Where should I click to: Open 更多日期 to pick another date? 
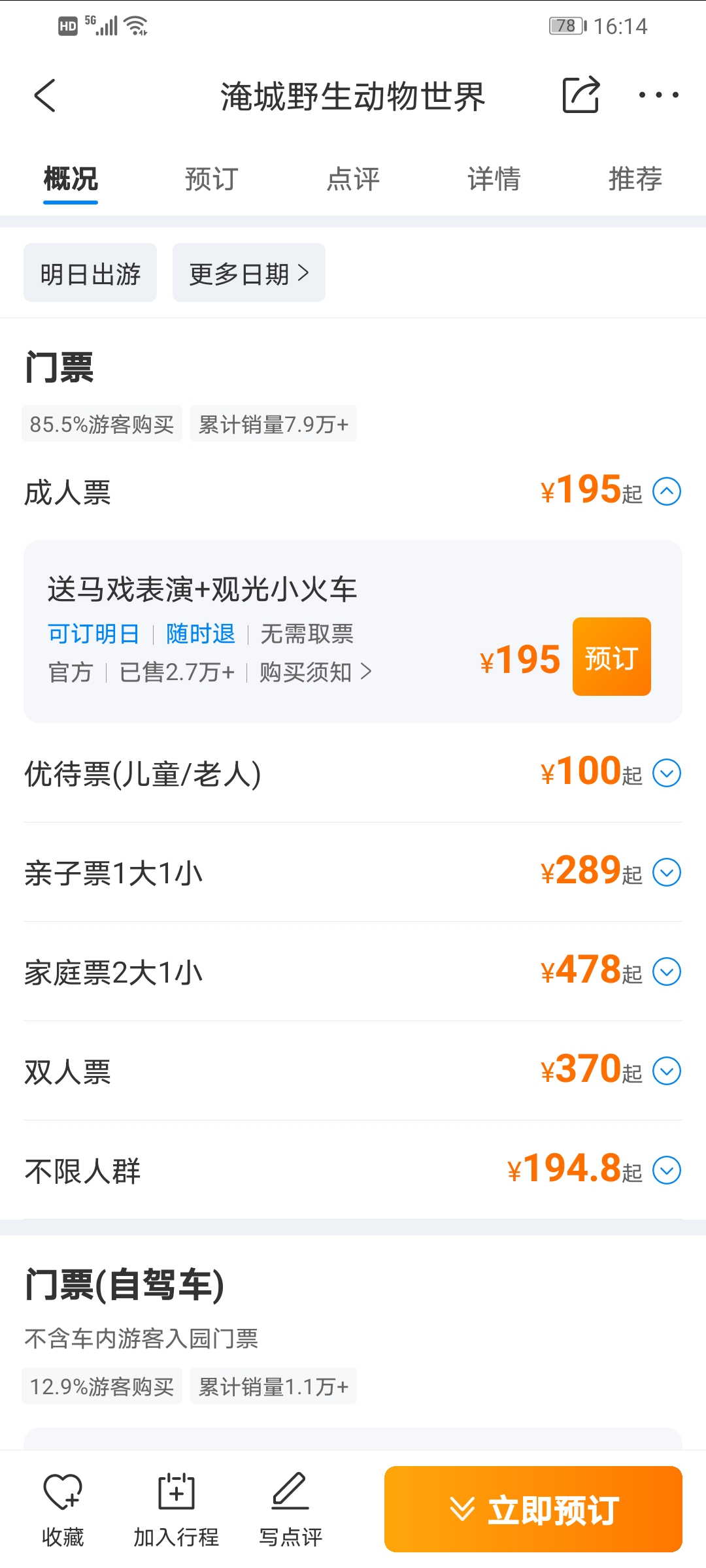point(249,272)
